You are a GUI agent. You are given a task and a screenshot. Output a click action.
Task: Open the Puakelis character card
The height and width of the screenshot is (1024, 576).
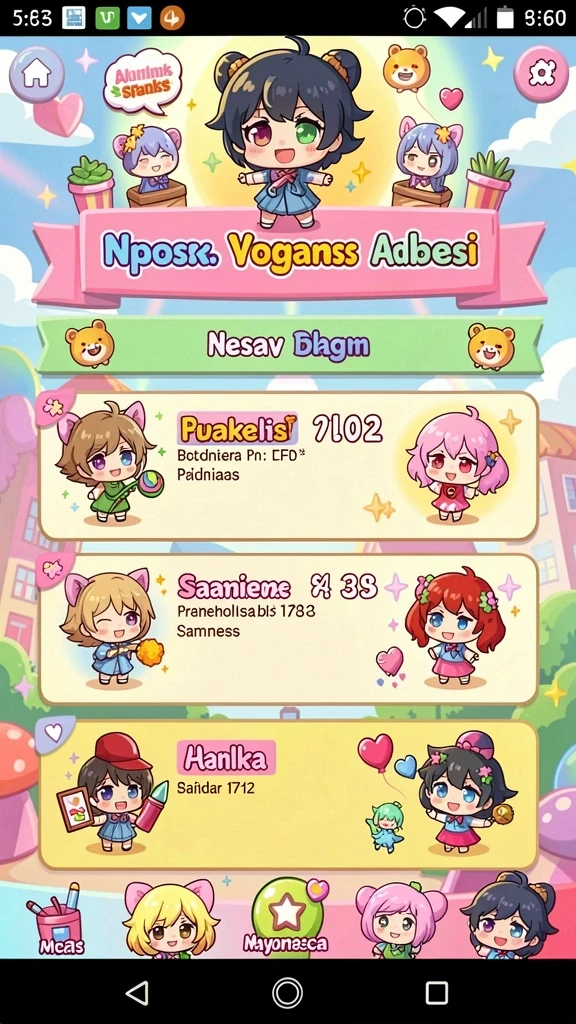(288, 466)
